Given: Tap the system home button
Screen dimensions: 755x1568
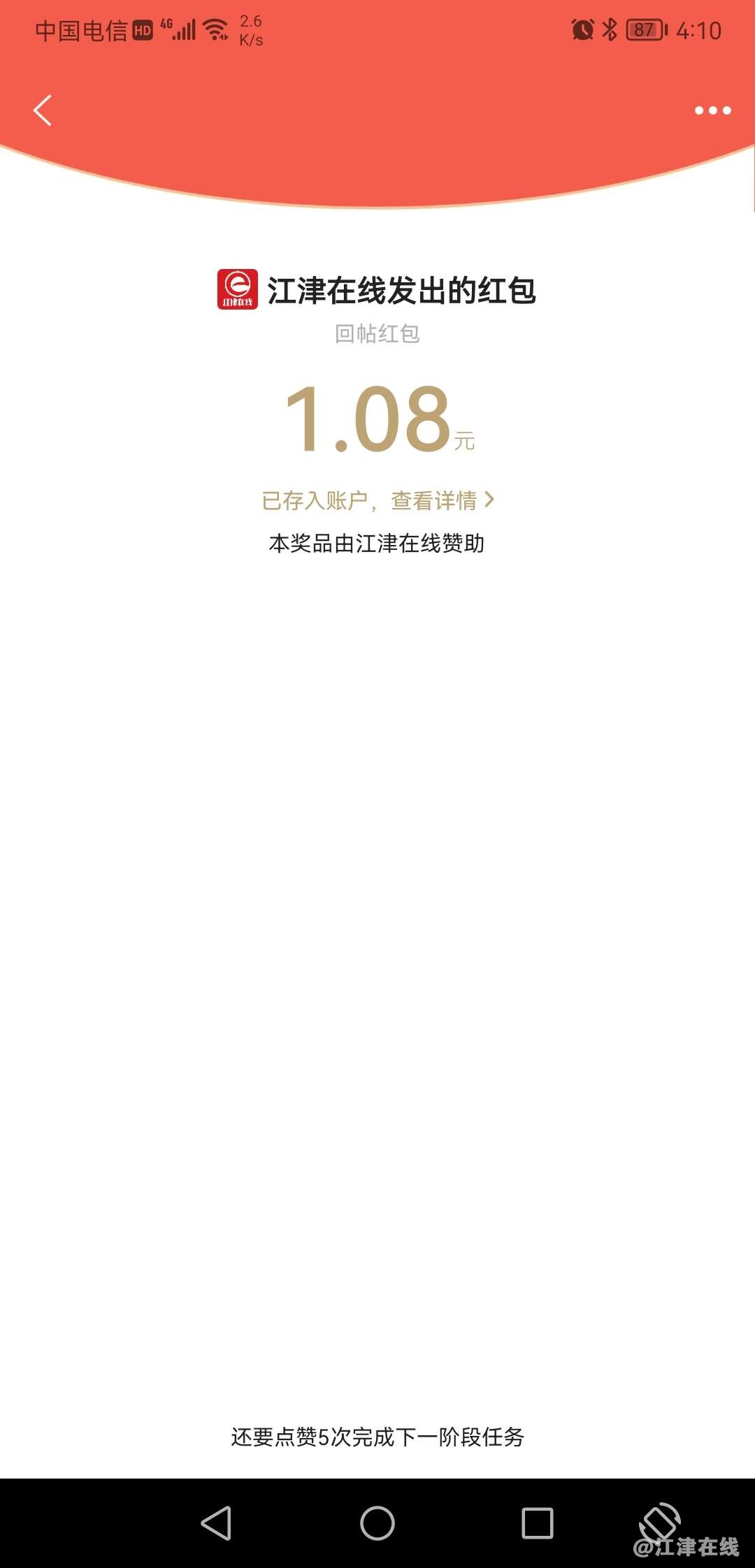Looking at the screenshot, I should click(x=377, y=1523).
